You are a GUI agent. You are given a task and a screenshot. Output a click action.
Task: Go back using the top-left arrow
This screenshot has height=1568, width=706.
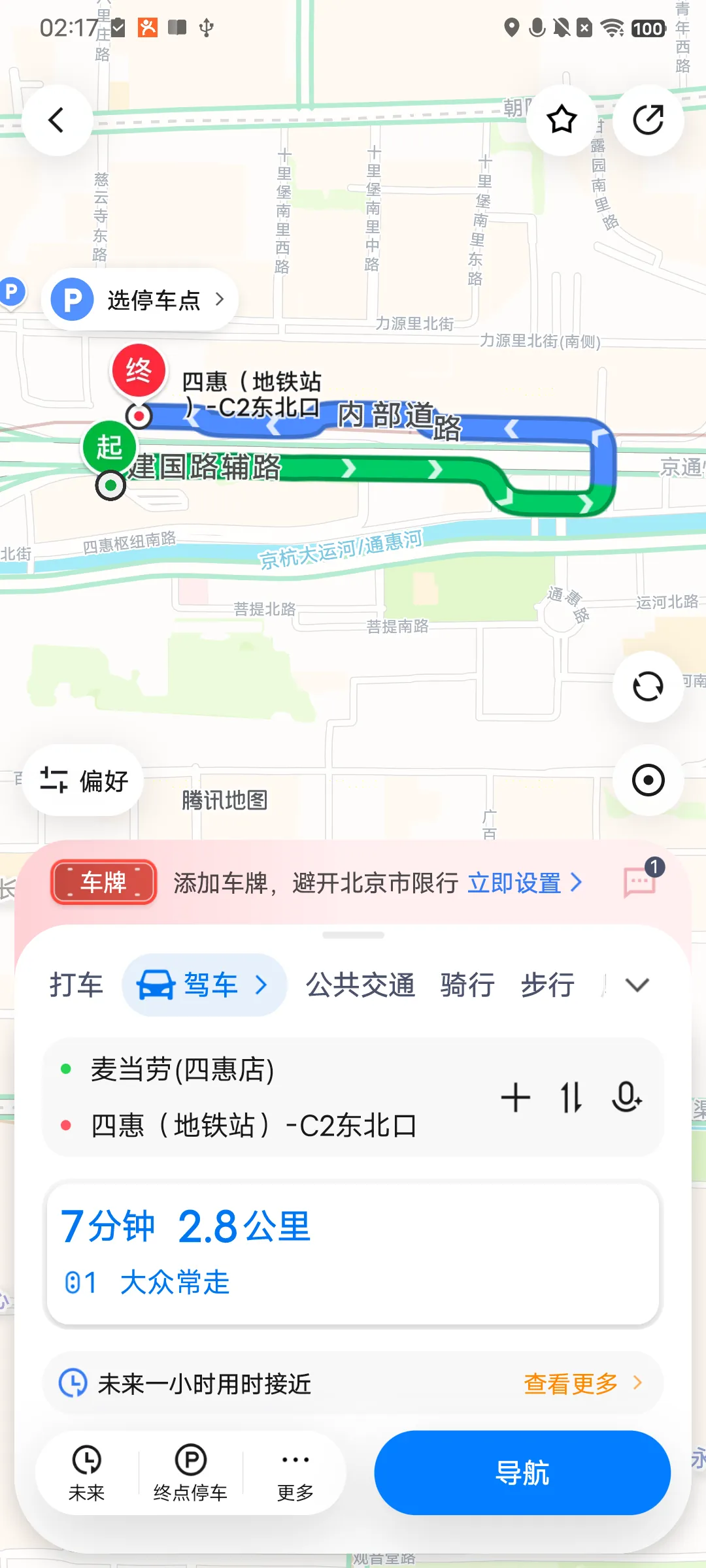tap(57, 120)
